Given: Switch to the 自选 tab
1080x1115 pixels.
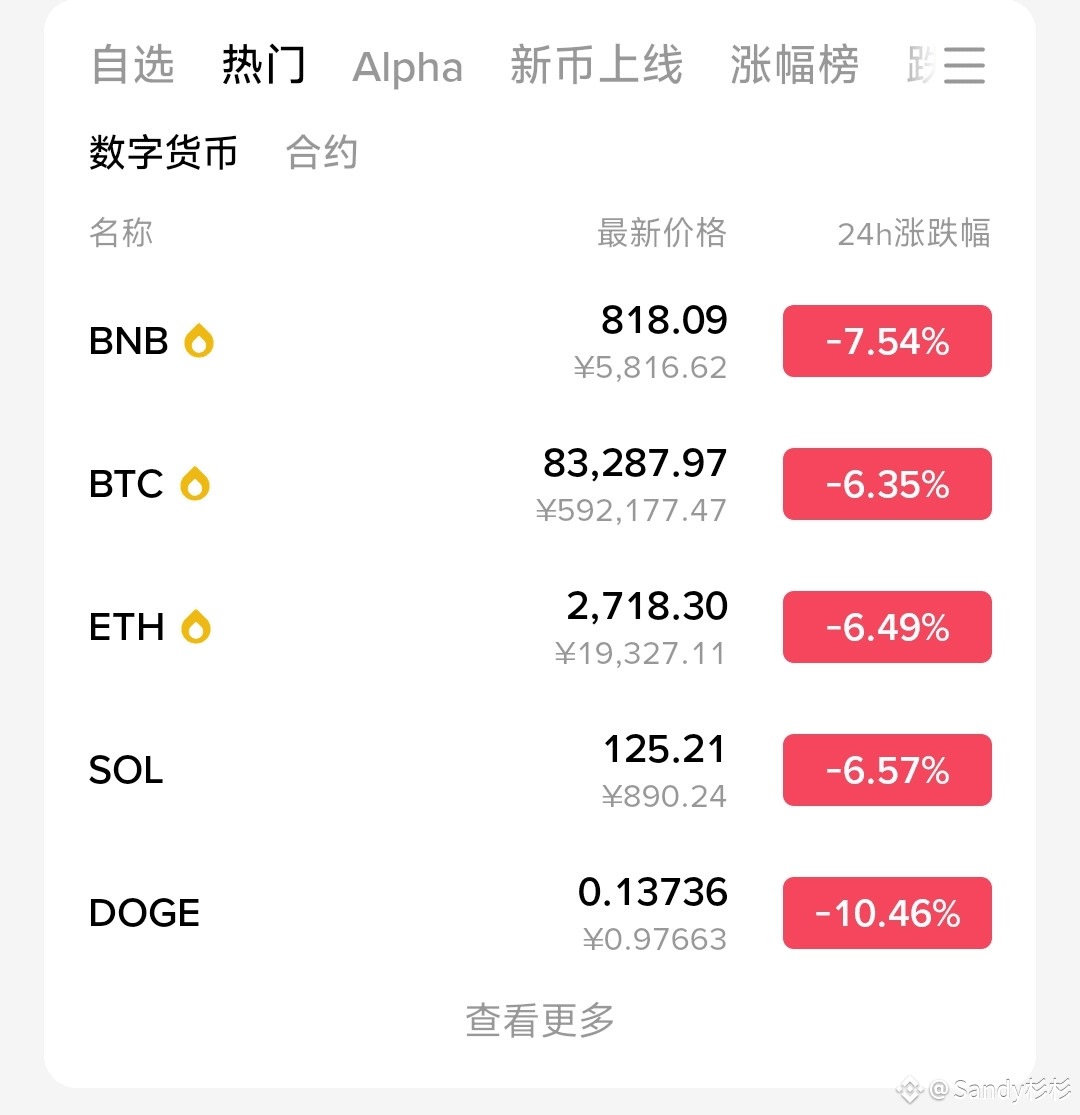Looking at the screenshot, I should 133,66.
